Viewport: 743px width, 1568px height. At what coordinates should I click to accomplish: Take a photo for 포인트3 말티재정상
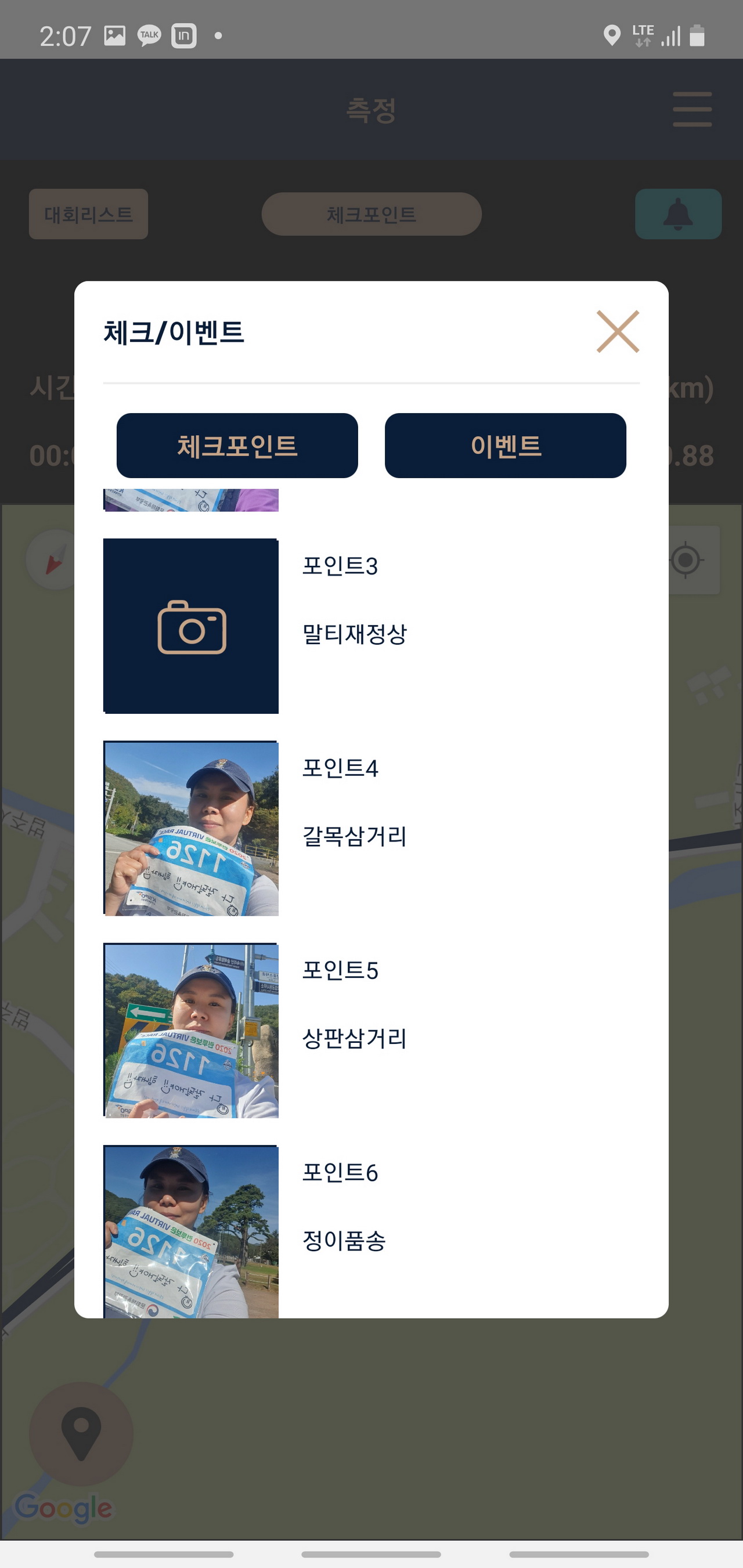click(191, 626)
